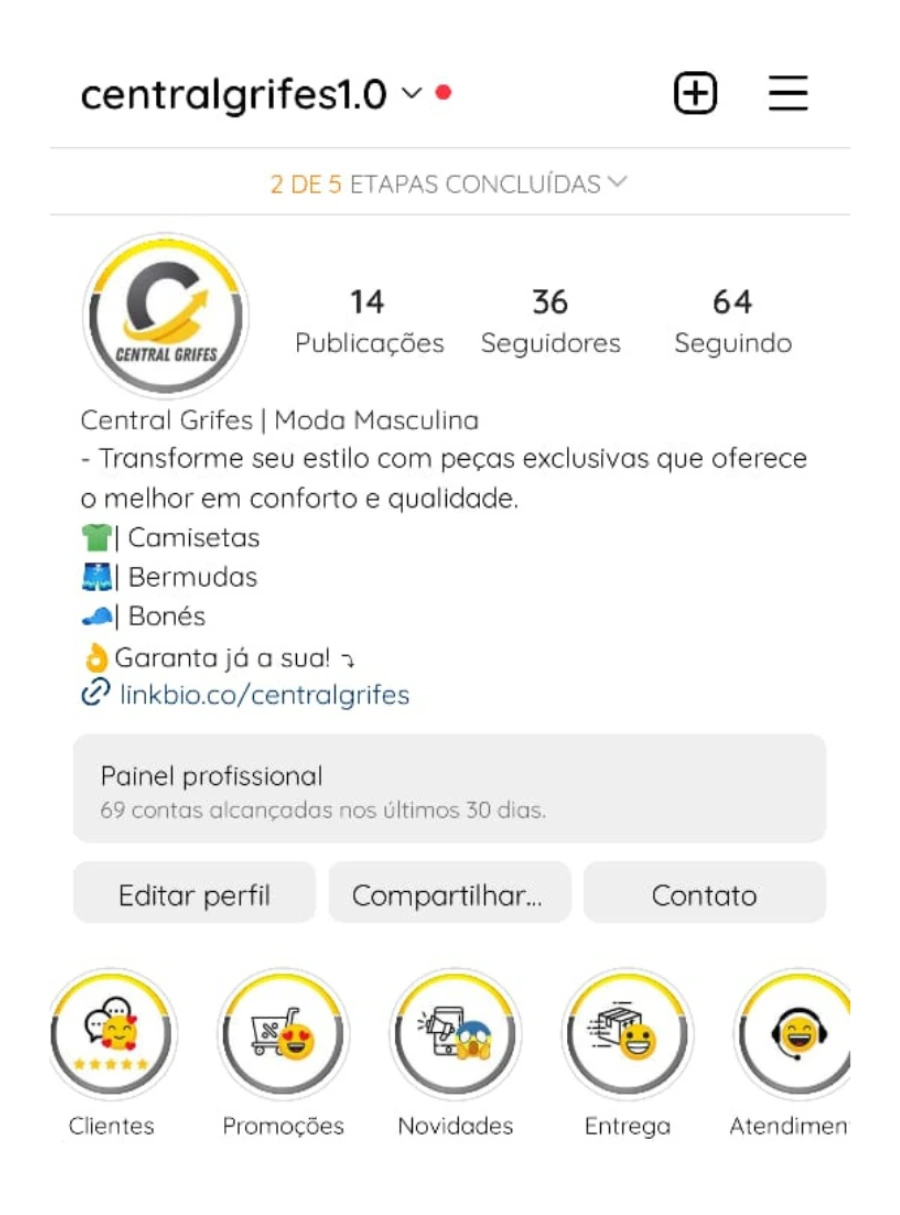Open the Entrega story highlight

click(627, 1035)
